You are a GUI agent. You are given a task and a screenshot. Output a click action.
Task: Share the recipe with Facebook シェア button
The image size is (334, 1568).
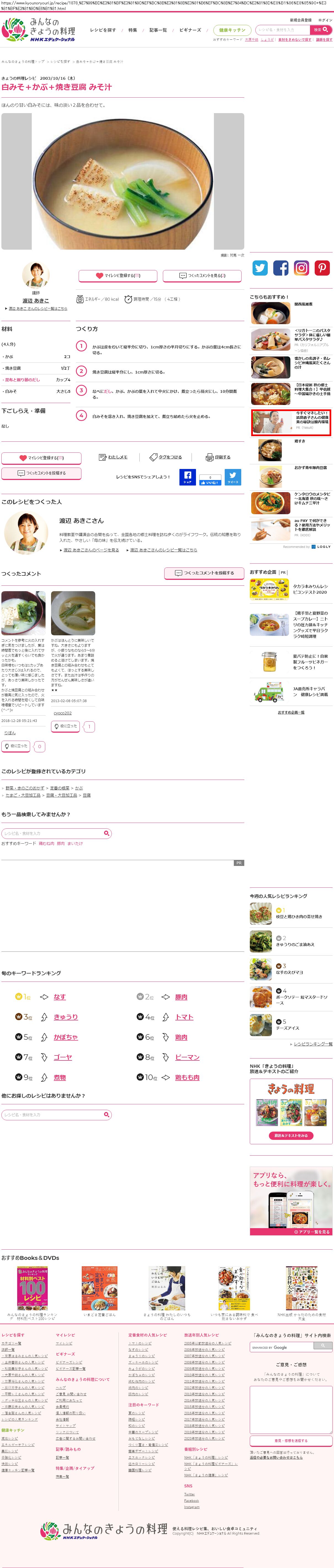(187, 477)
